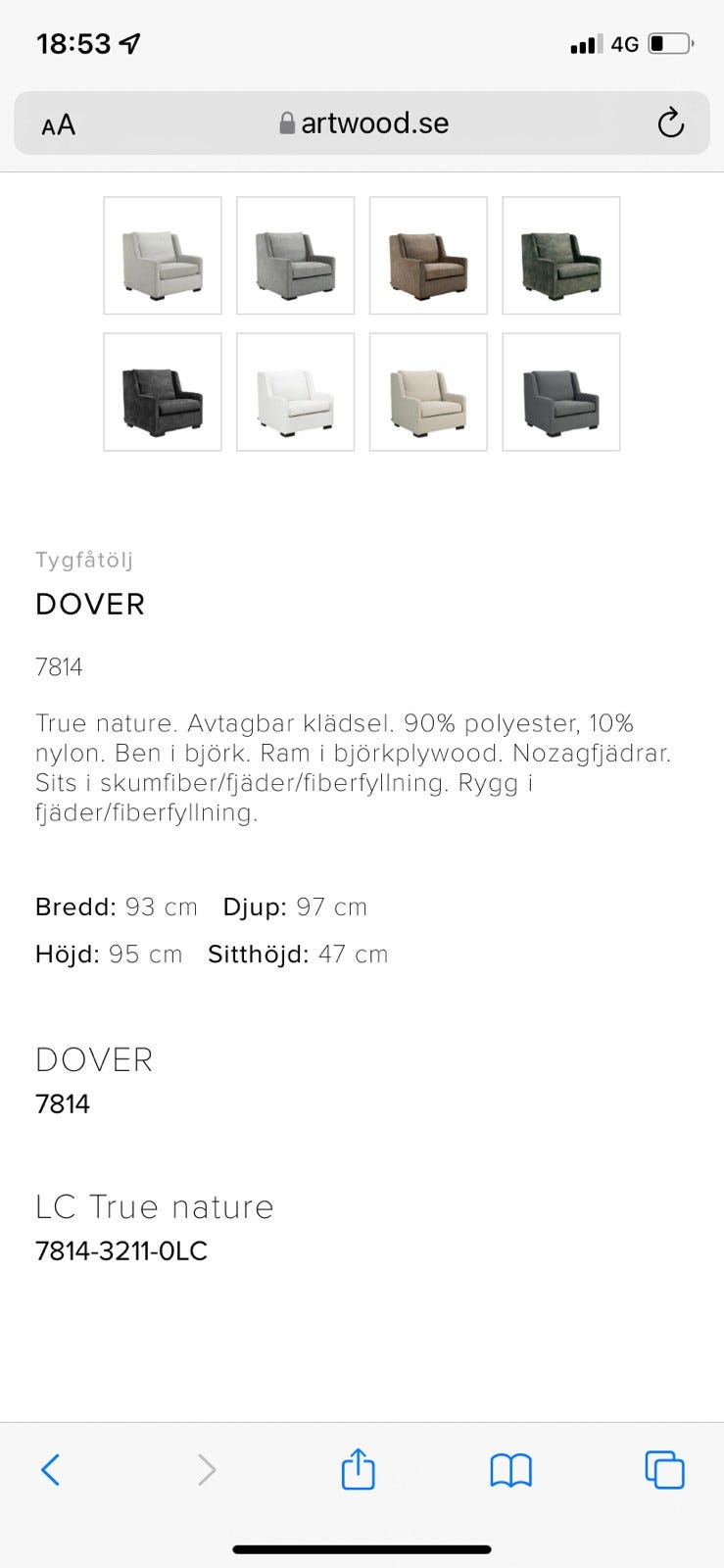Screen dimensions: 724x1568
Task: Show all open tabs
Action: 664,1470
